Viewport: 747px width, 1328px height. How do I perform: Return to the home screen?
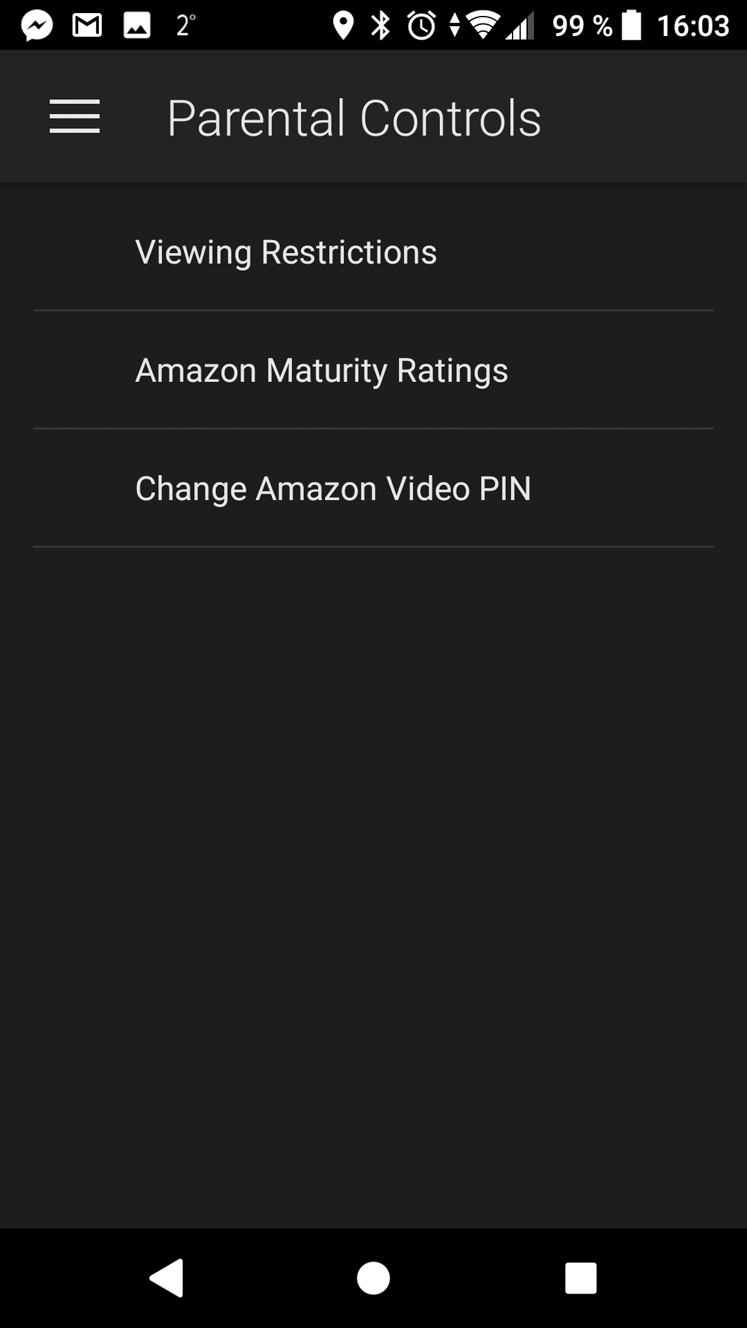click(373, 1277)
